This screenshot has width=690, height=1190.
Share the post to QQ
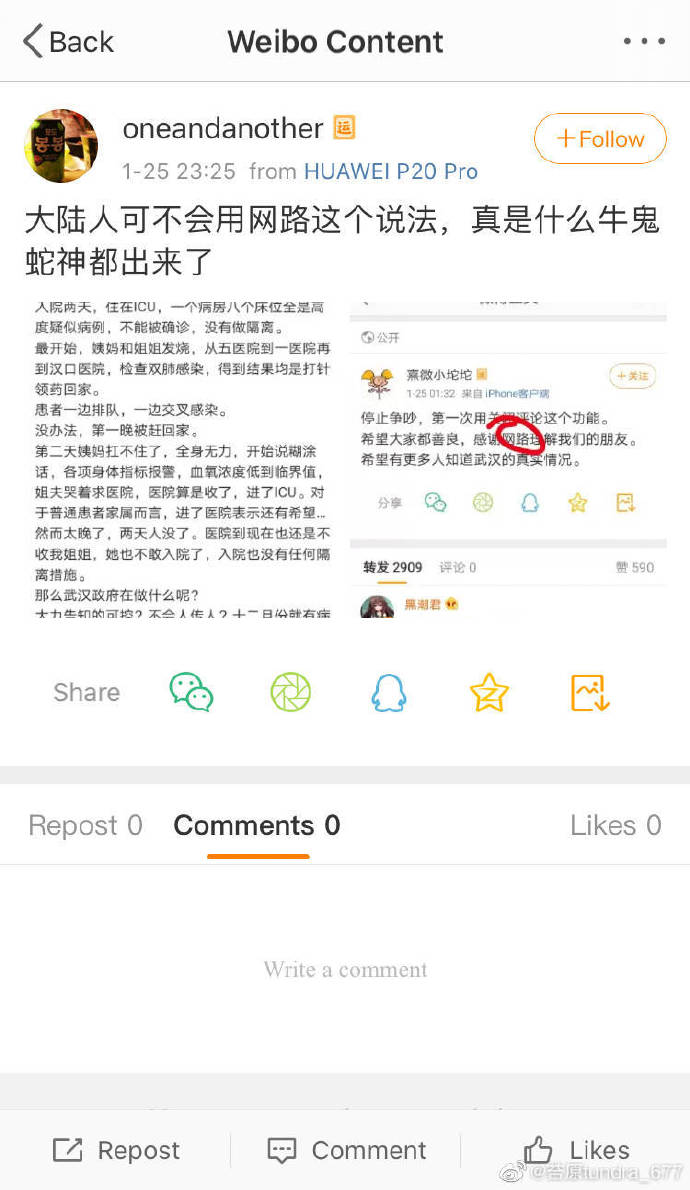[389, 692]
